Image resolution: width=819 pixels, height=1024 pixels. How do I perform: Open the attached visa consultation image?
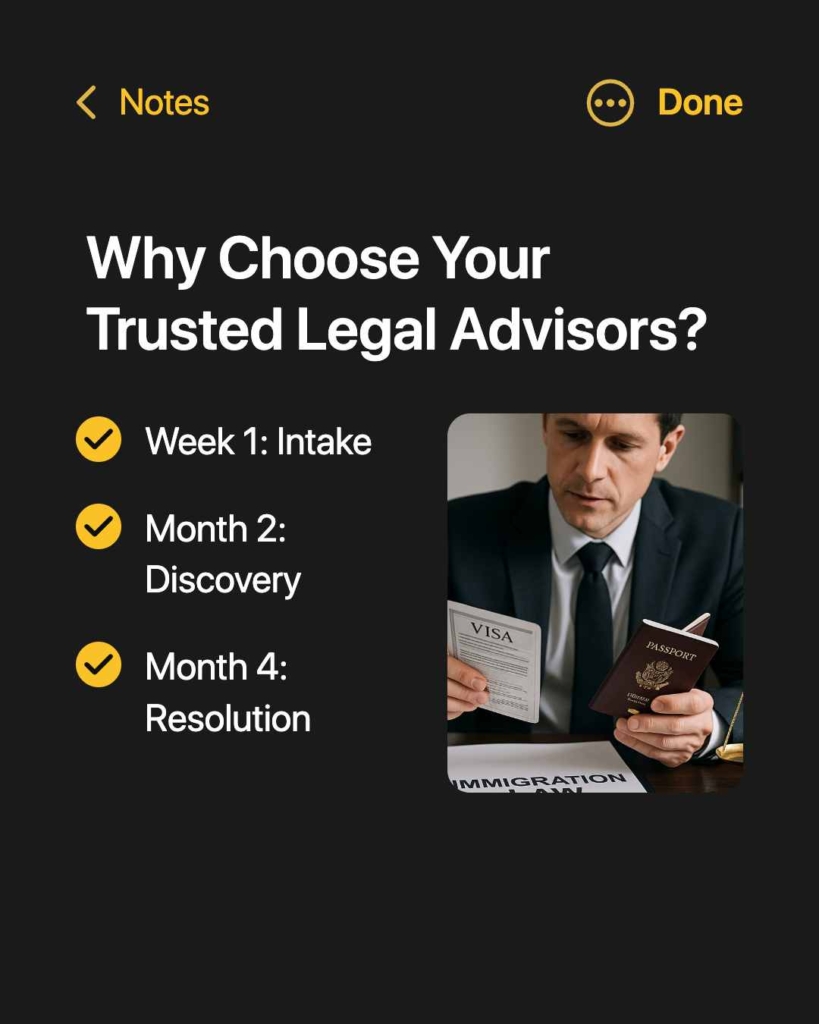(597, 598)
